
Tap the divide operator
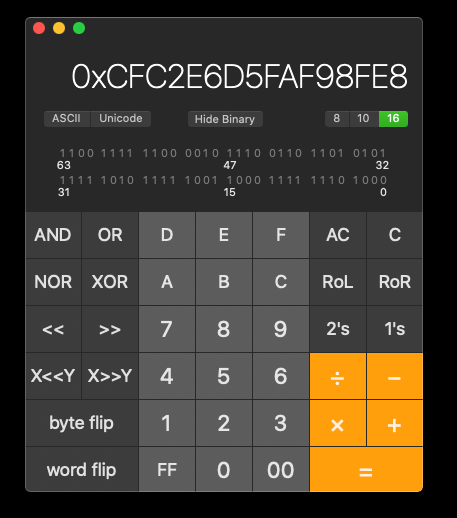[338, 376]
